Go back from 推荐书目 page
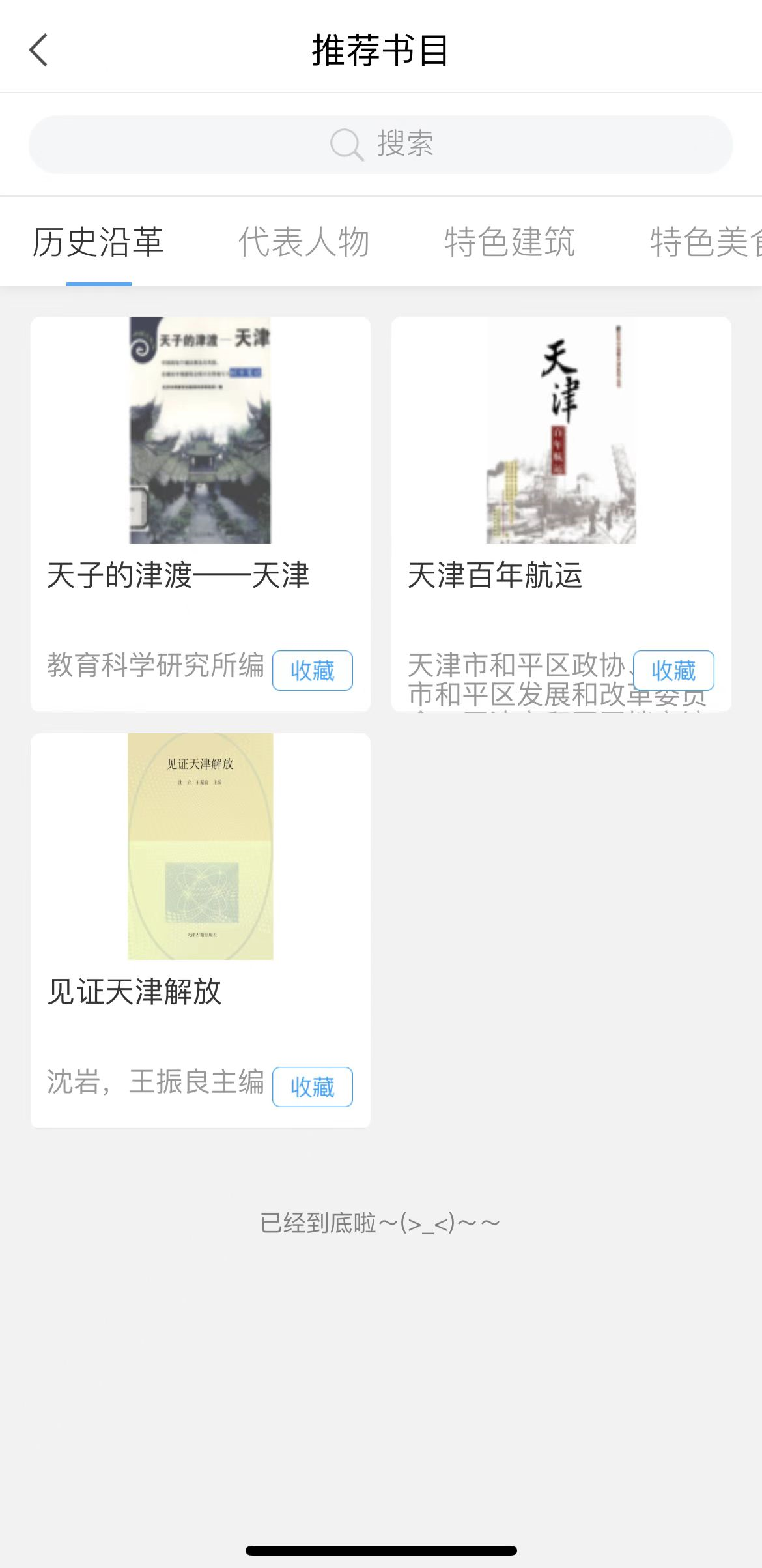The image size is (762, 1568). pyautogui.click(x=39, y=50)
